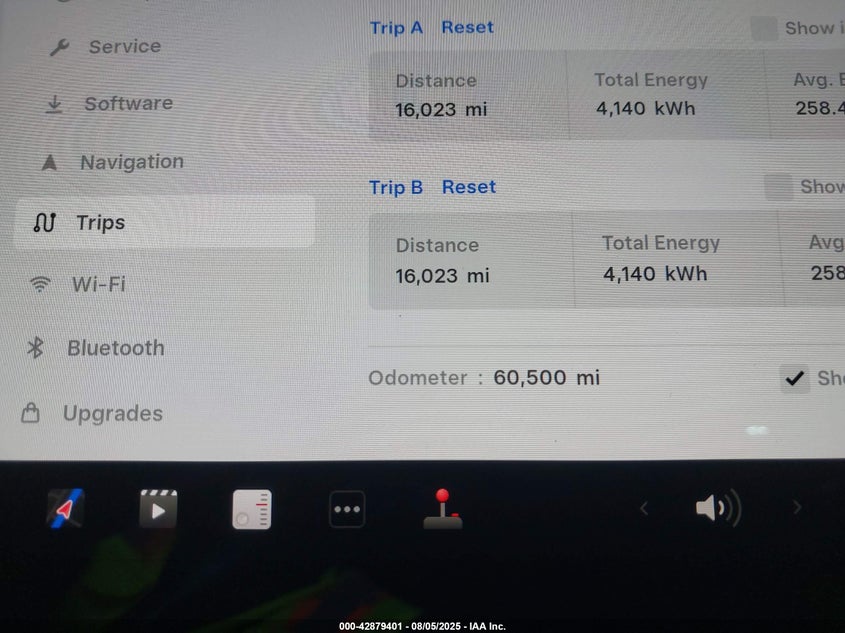Lower volume with left arrow
845x633 pixels.
tap(644, 508)
